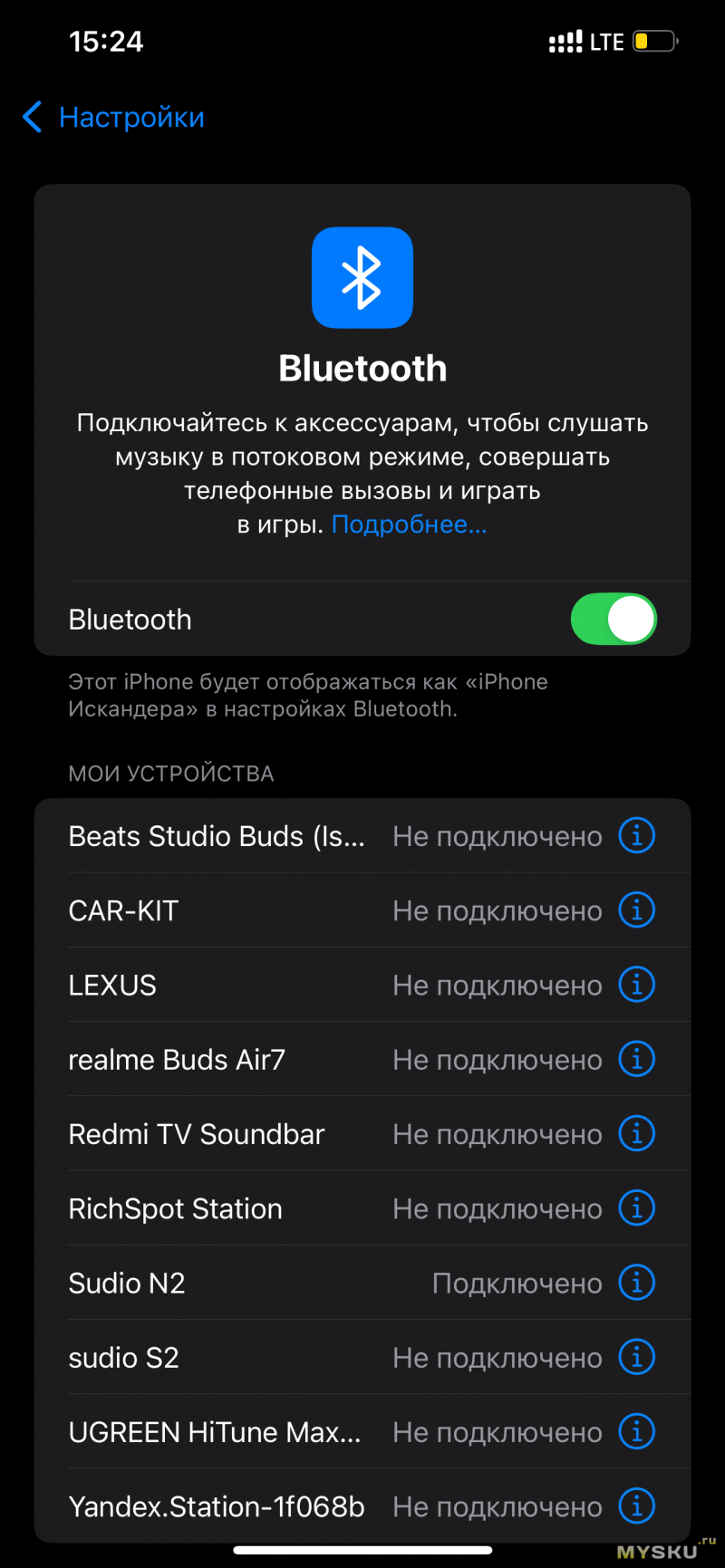Show info for Yandex.Station-1f068b
725x1568 pixels.
[x=636, y=1506]
